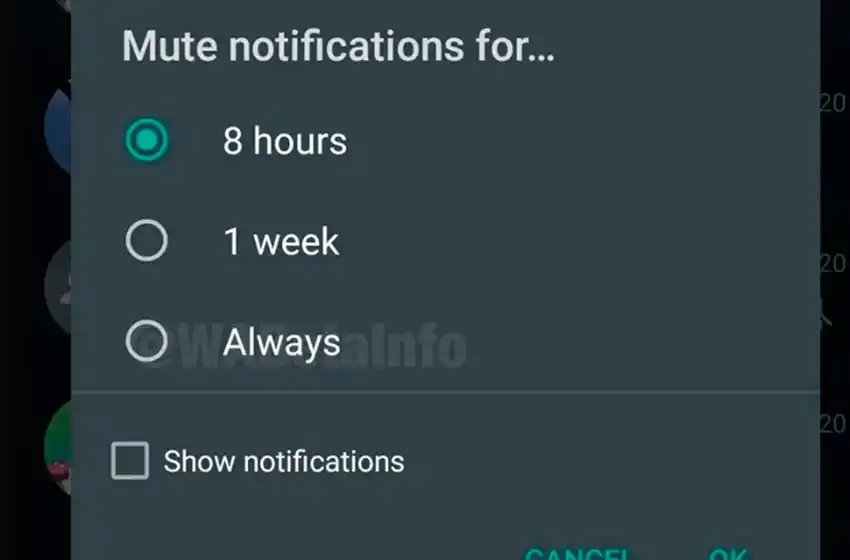
Task: Cancel the mute notifications dialog
Action: [x=578, y=553]
